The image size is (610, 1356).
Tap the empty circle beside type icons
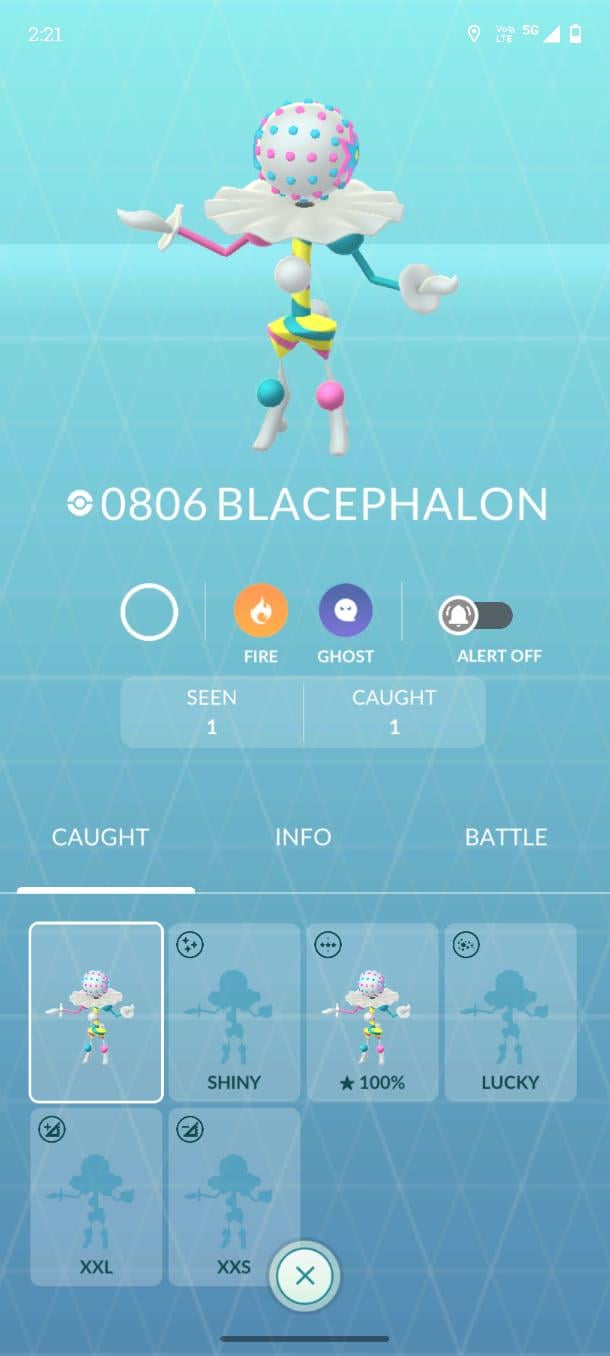coord(149,612)
